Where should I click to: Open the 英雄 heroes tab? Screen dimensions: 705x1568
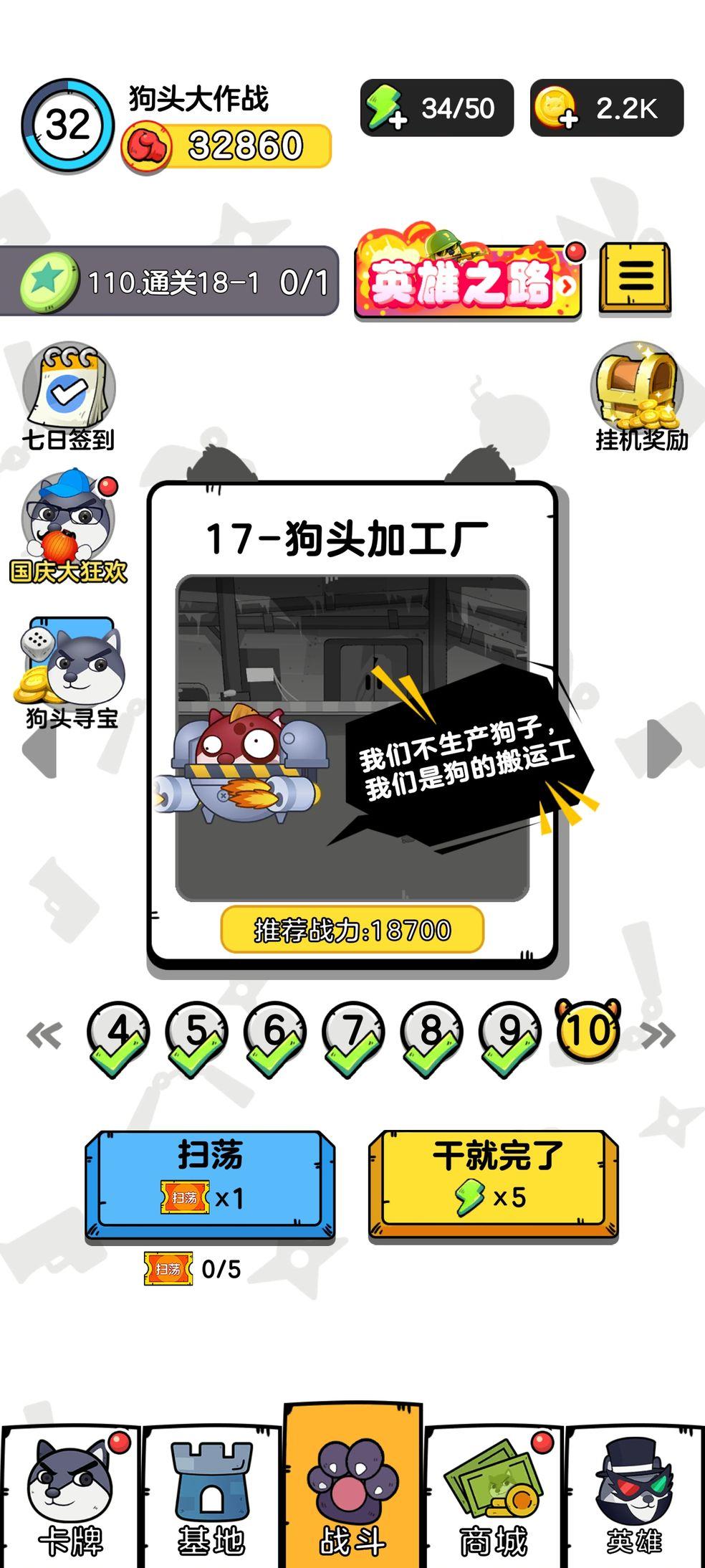point(635,1495)
